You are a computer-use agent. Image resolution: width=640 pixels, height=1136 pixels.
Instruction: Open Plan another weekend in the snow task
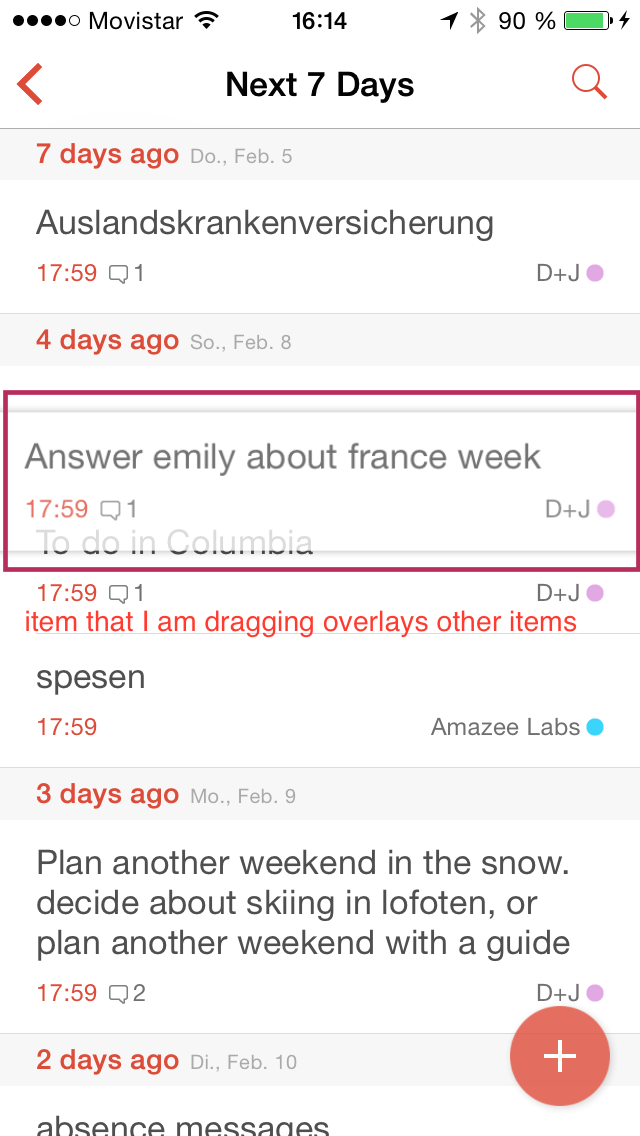point(302,902)
